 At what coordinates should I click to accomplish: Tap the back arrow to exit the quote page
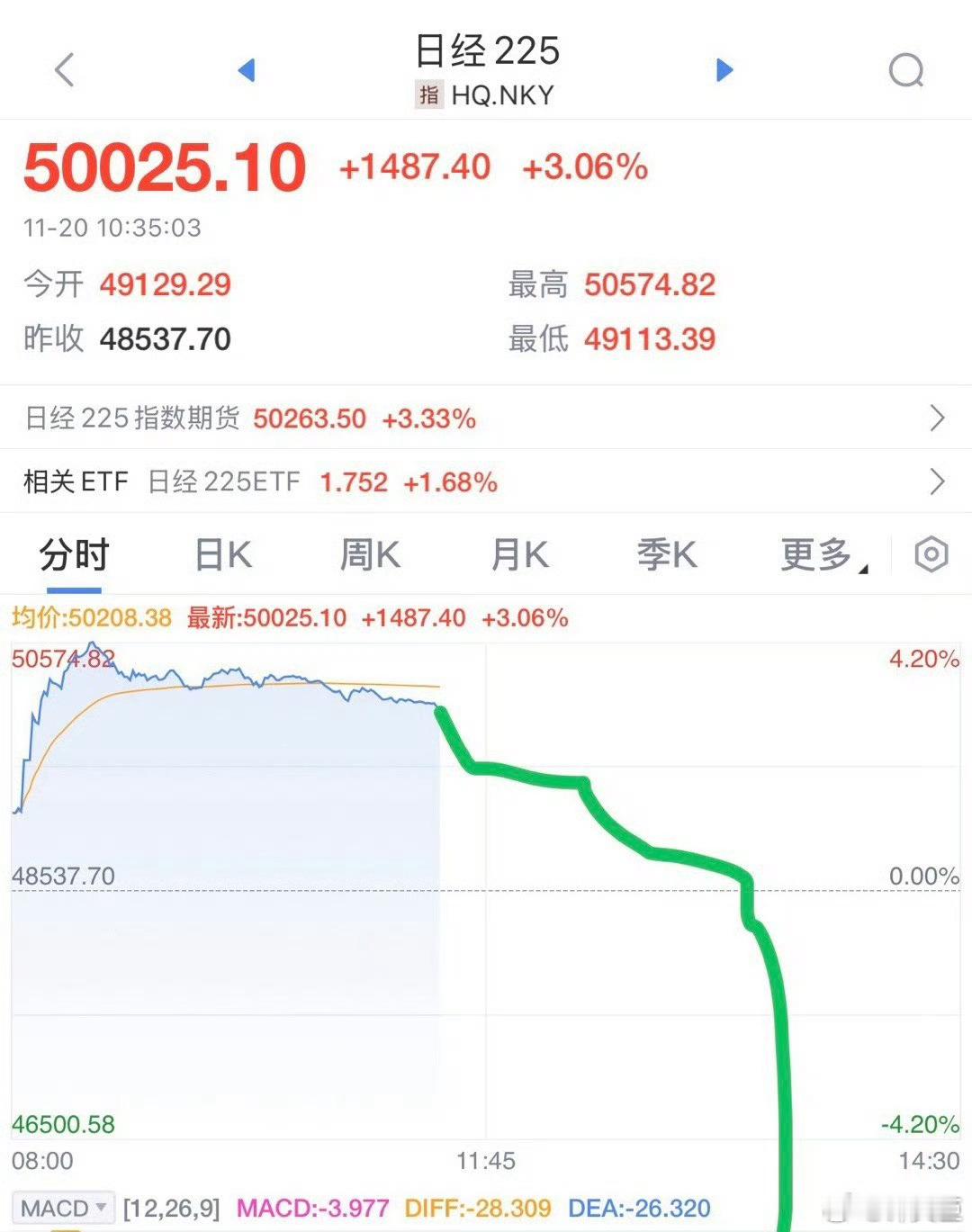tap(63, 68)
